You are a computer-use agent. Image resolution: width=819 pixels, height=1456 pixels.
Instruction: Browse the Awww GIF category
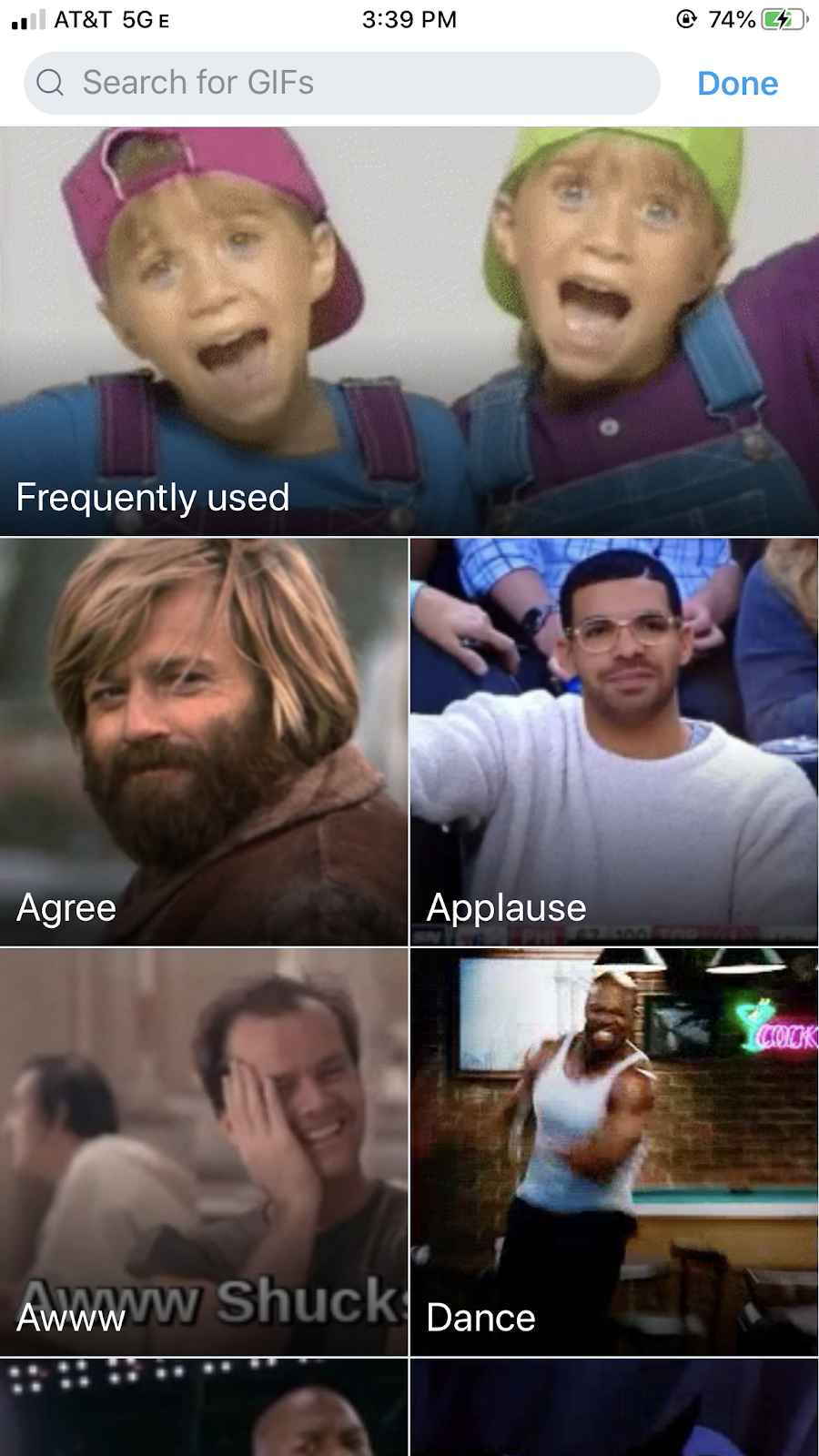click(204, 1151)
